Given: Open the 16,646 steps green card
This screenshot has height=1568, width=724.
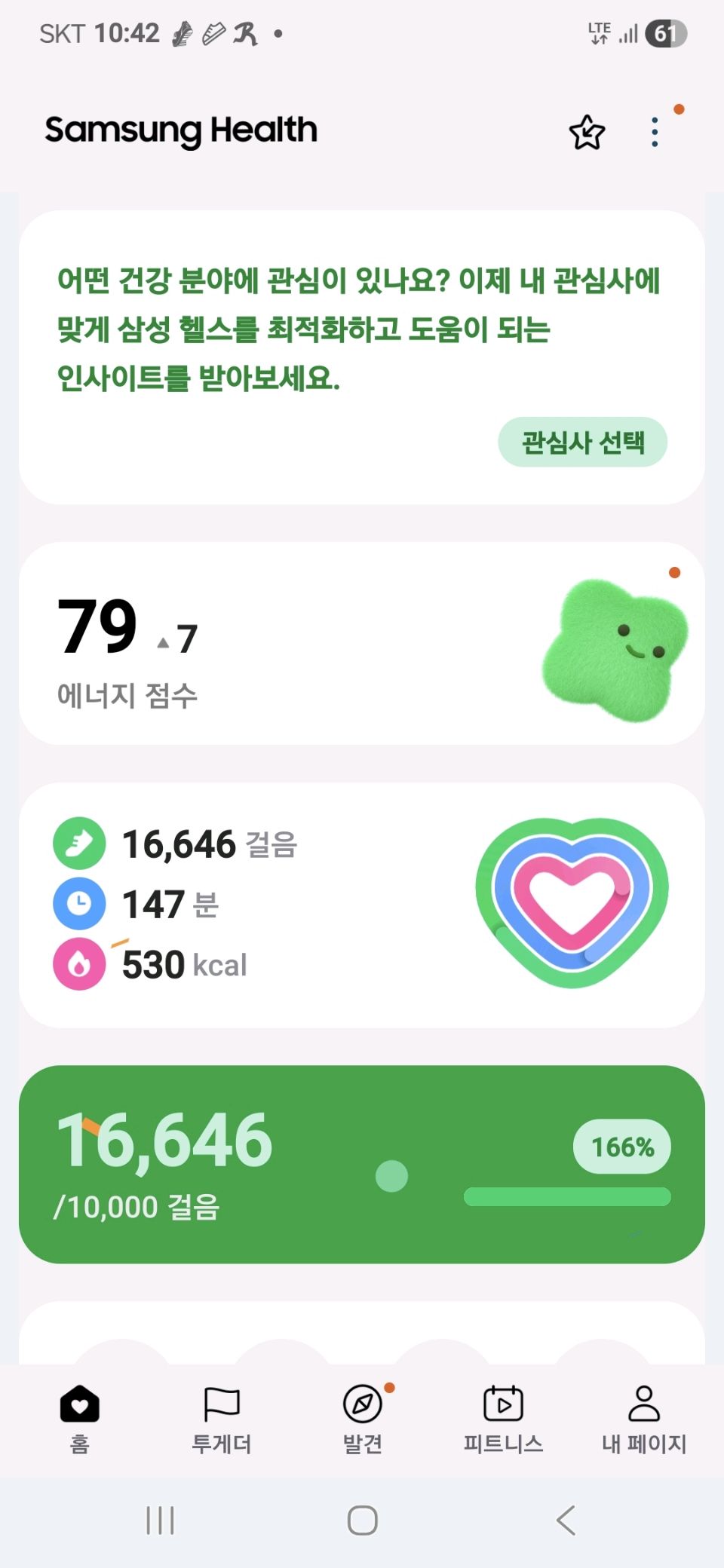Looking at the screenshot, I should (362, 1164).
